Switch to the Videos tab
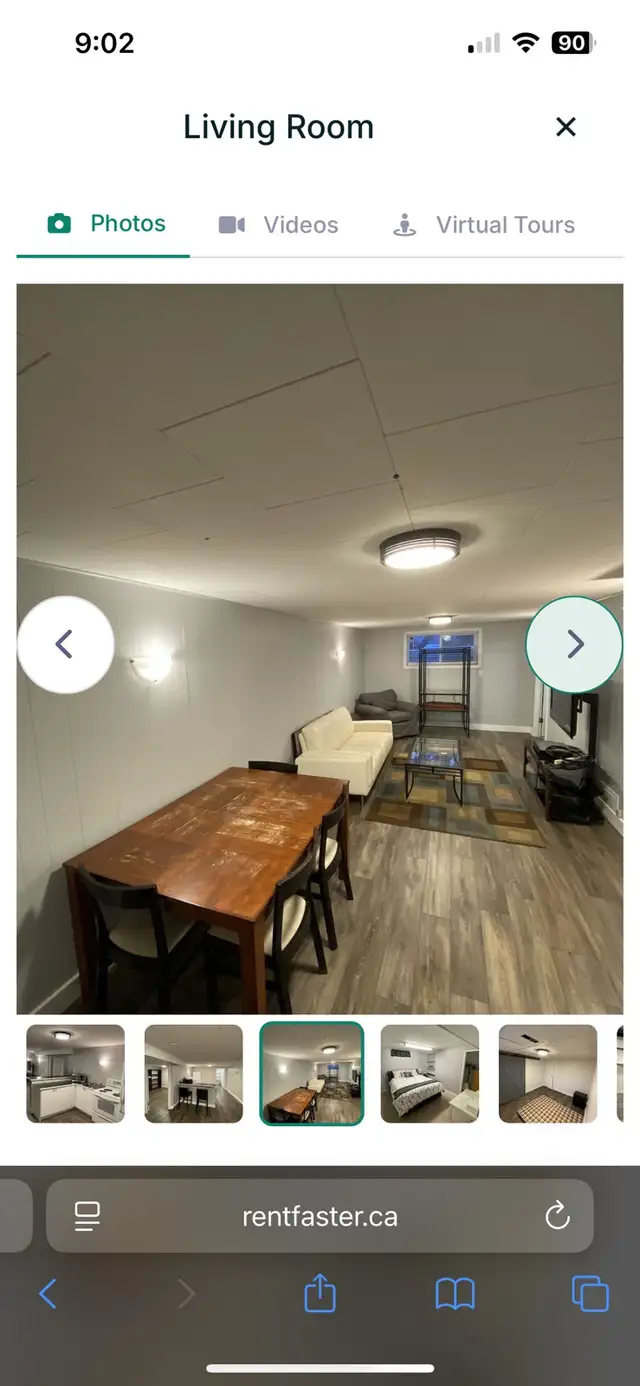640x1386 pixels. pyautogui.click(x=279, y=225)
